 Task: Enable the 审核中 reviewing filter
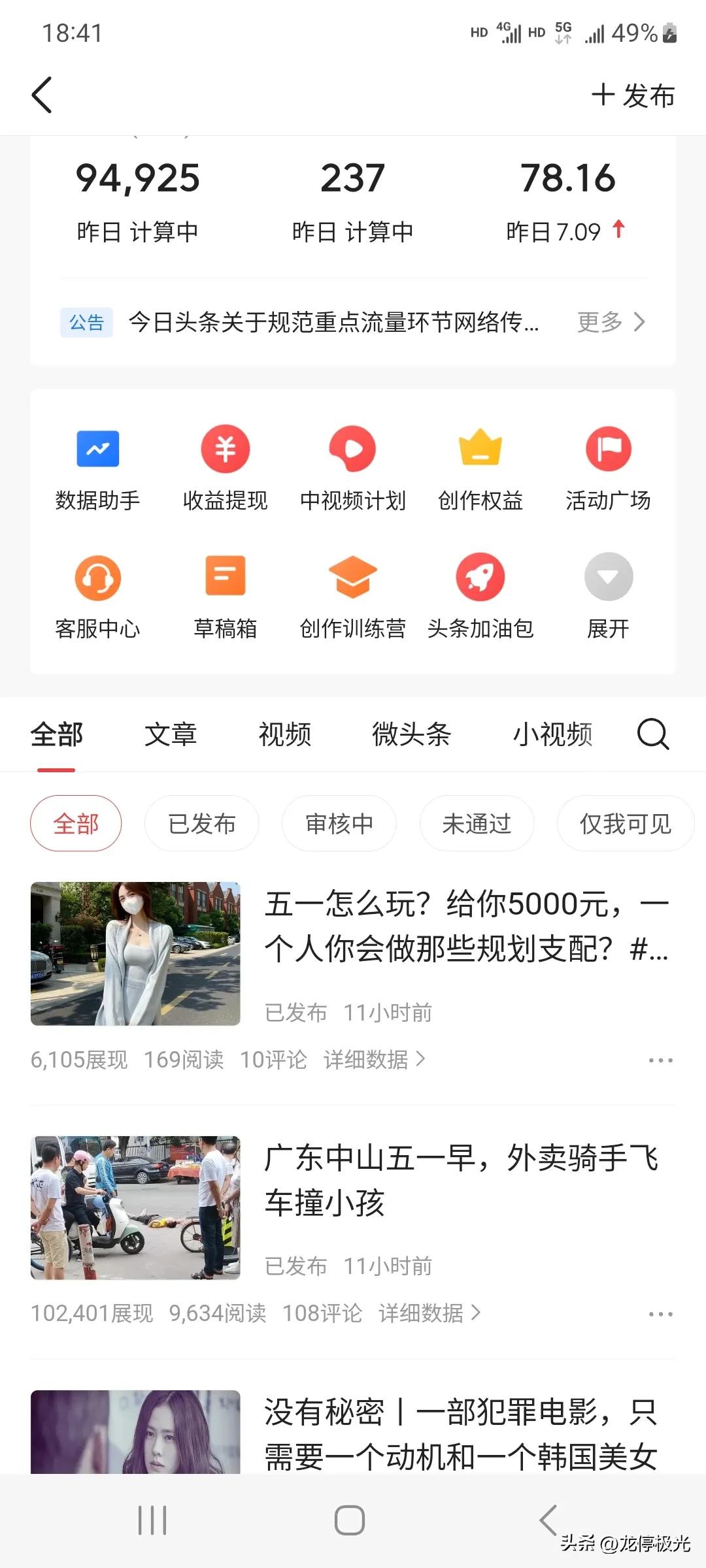tap(339, 823)
